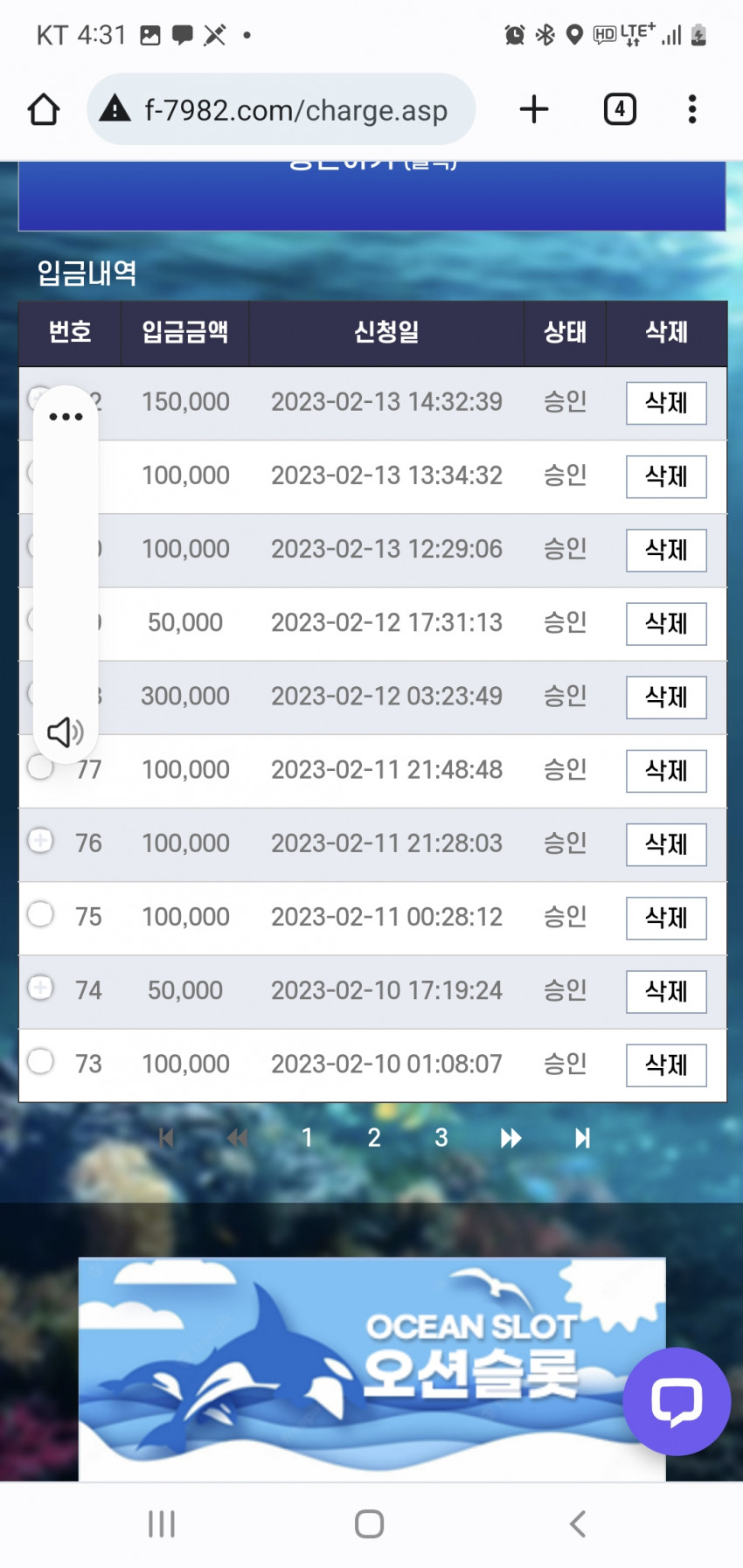Delete deposit entry number 73

pos(666,1065)
